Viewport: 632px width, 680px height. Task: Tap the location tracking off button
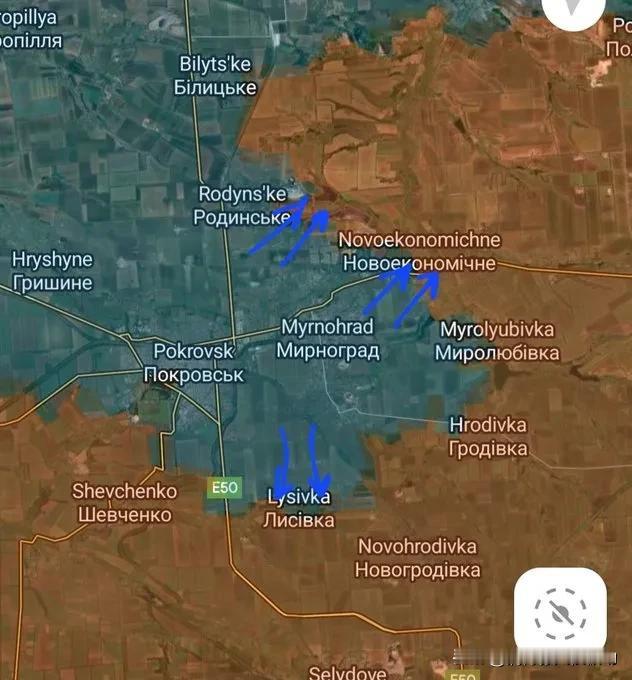tap(559, 612)
